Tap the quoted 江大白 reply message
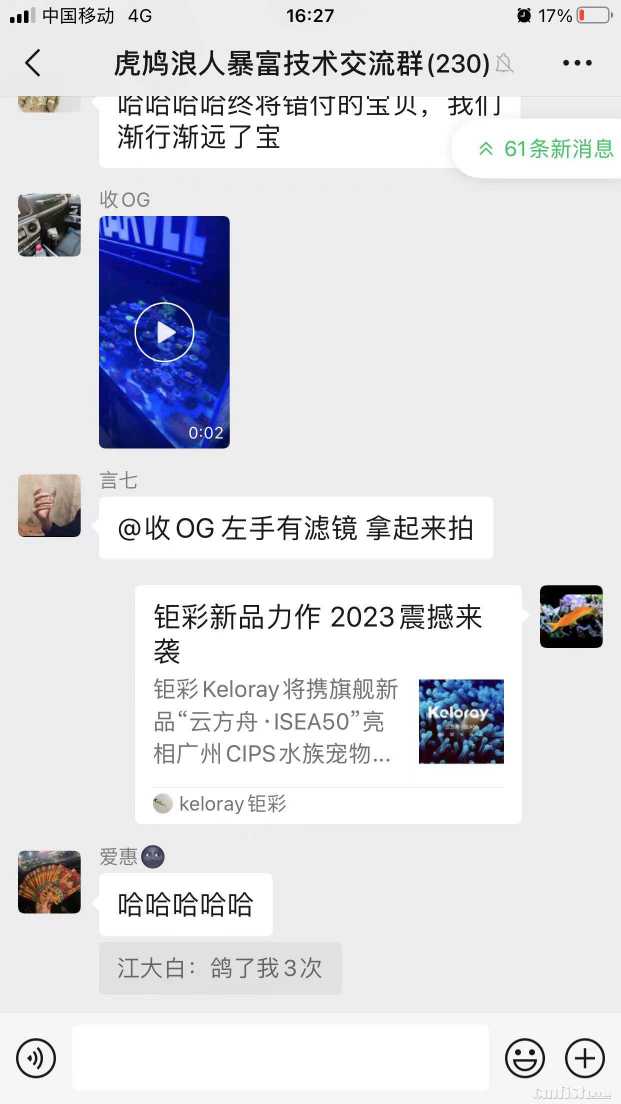This screenshot has width=621, height=1104. click(x=220, y=968)
